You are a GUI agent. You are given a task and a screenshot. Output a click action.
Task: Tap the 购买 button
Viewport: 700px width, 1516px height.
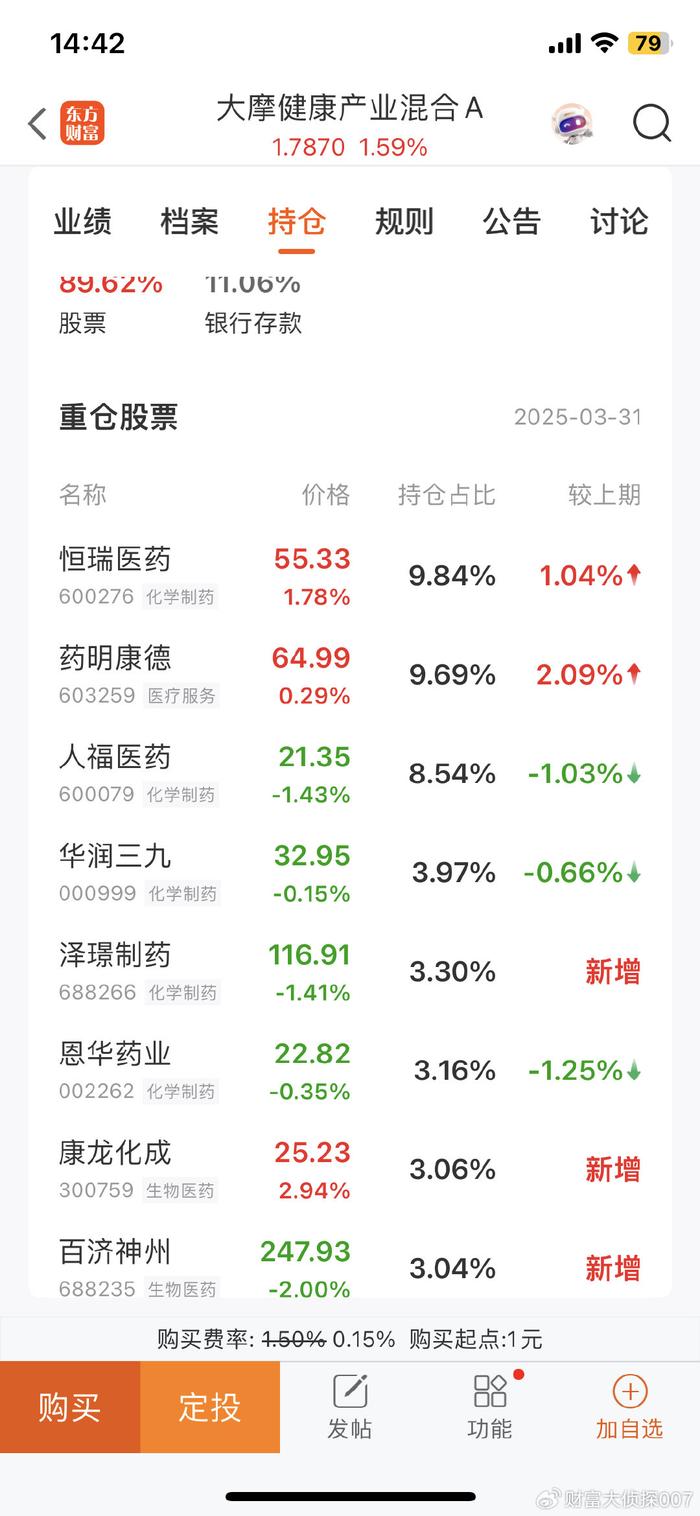point(70,1407)
